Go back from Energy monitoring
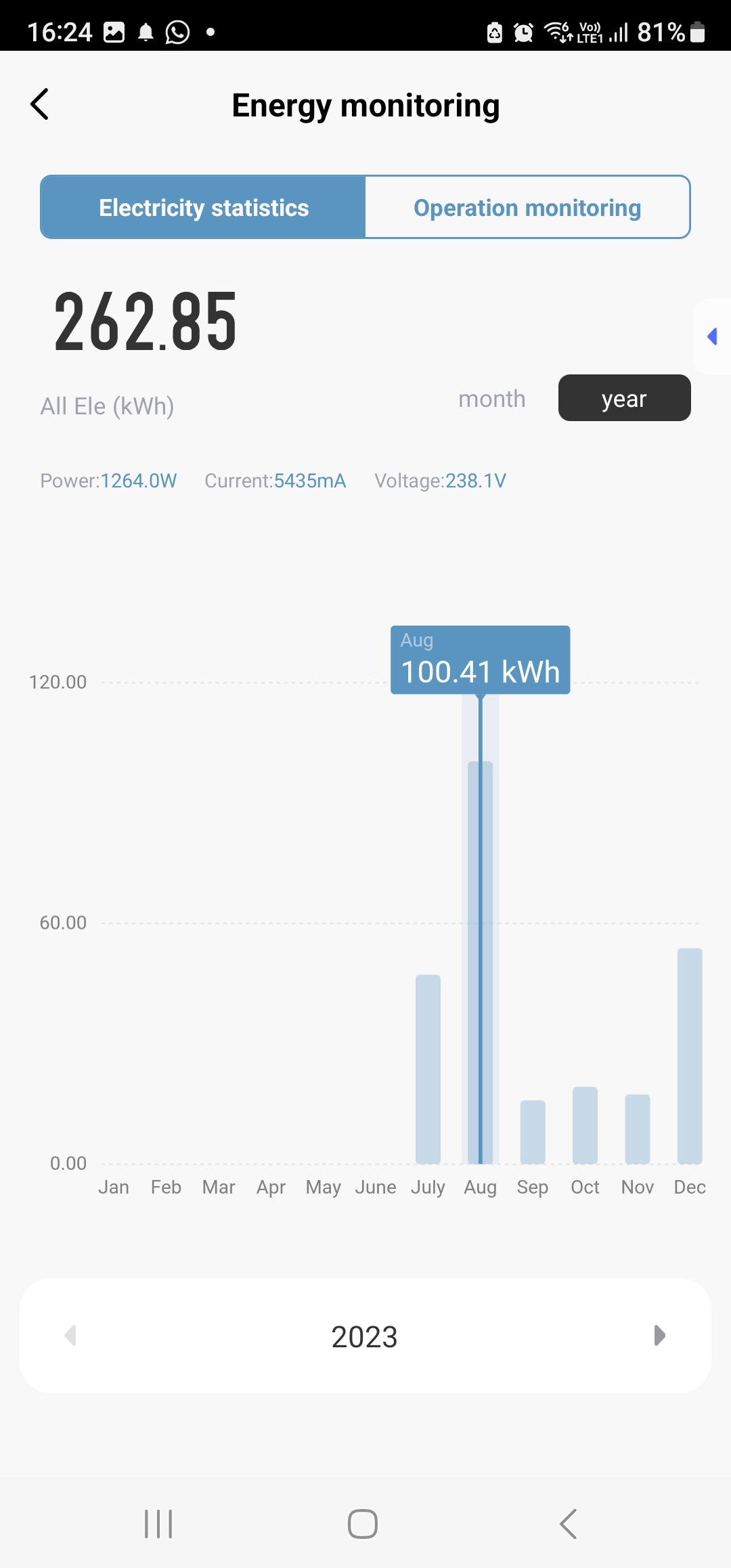This screenshot has width=731, height=1568. pyautogui.click(x=40, y=105)
